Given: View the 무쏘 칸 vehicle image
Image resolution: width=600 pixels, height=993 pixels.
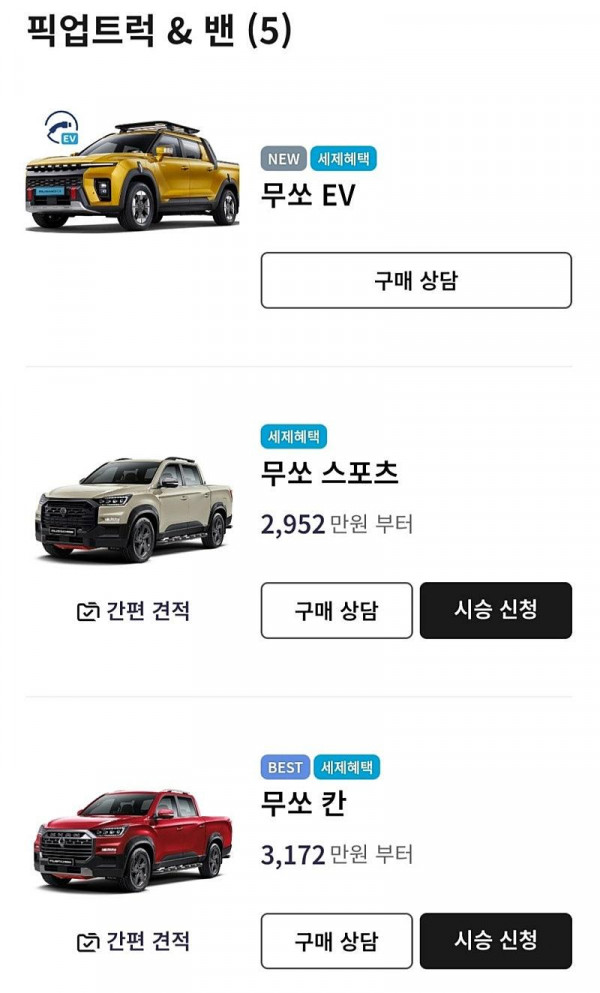Looking at the screenshot, I should [x=133, y=840].
